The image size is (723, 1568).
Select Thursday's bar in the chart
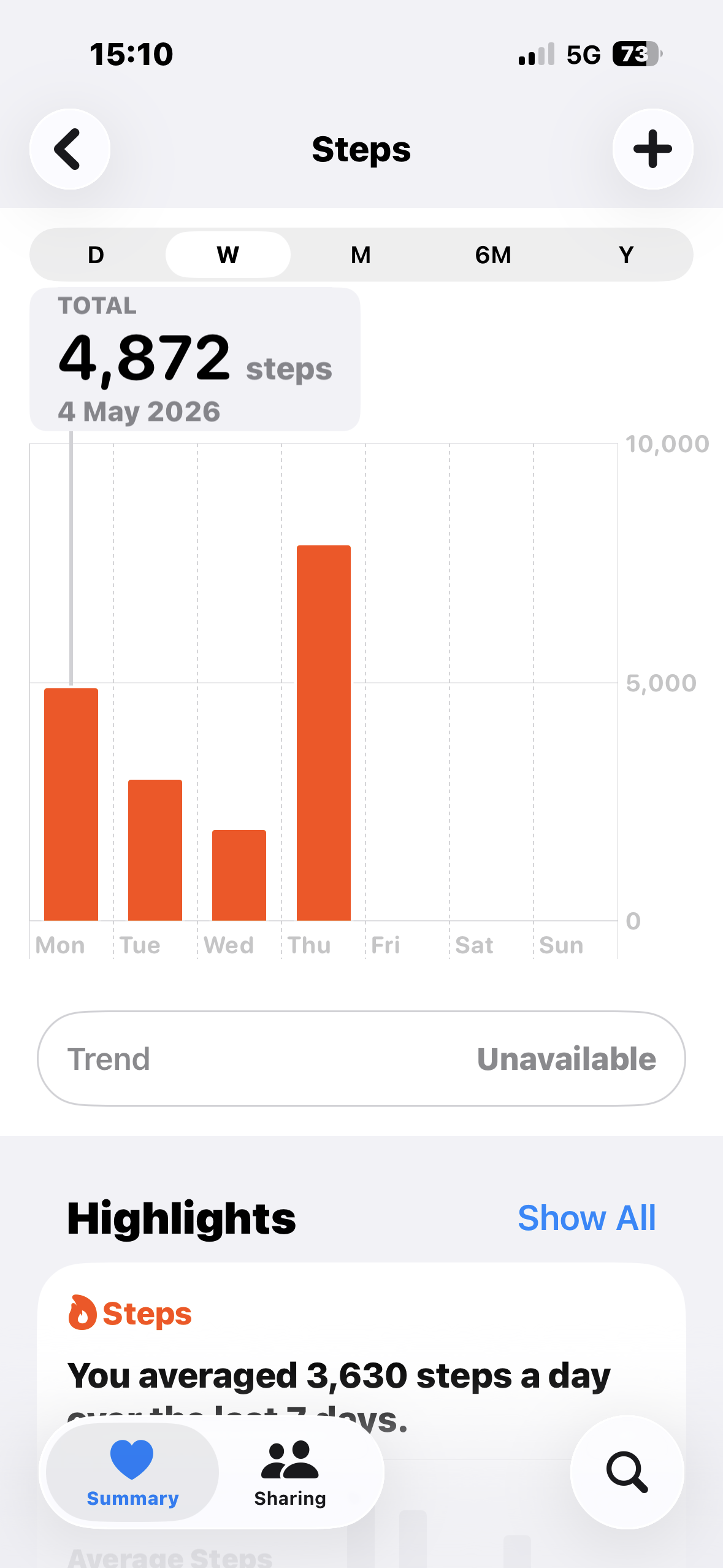324,733
